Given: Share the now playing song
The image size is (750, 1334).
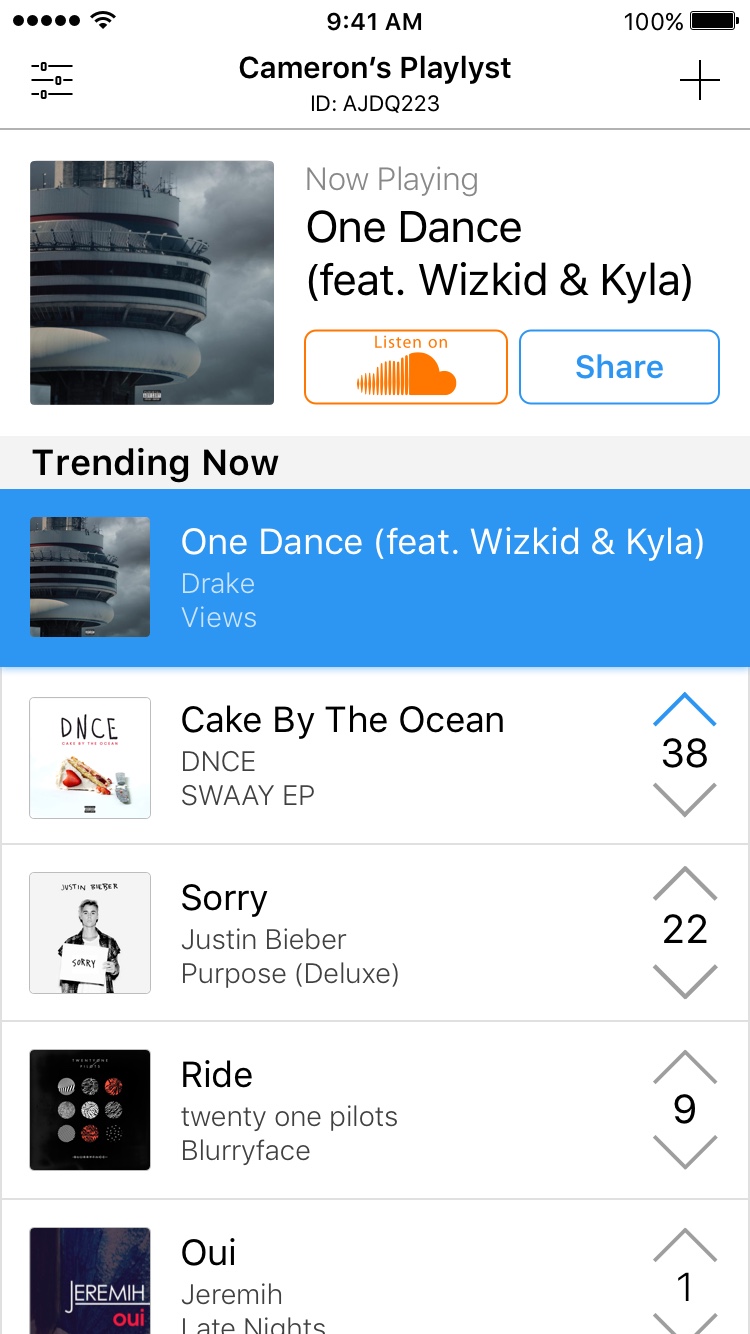Looking at the screenshot, I should coord(619,367).
